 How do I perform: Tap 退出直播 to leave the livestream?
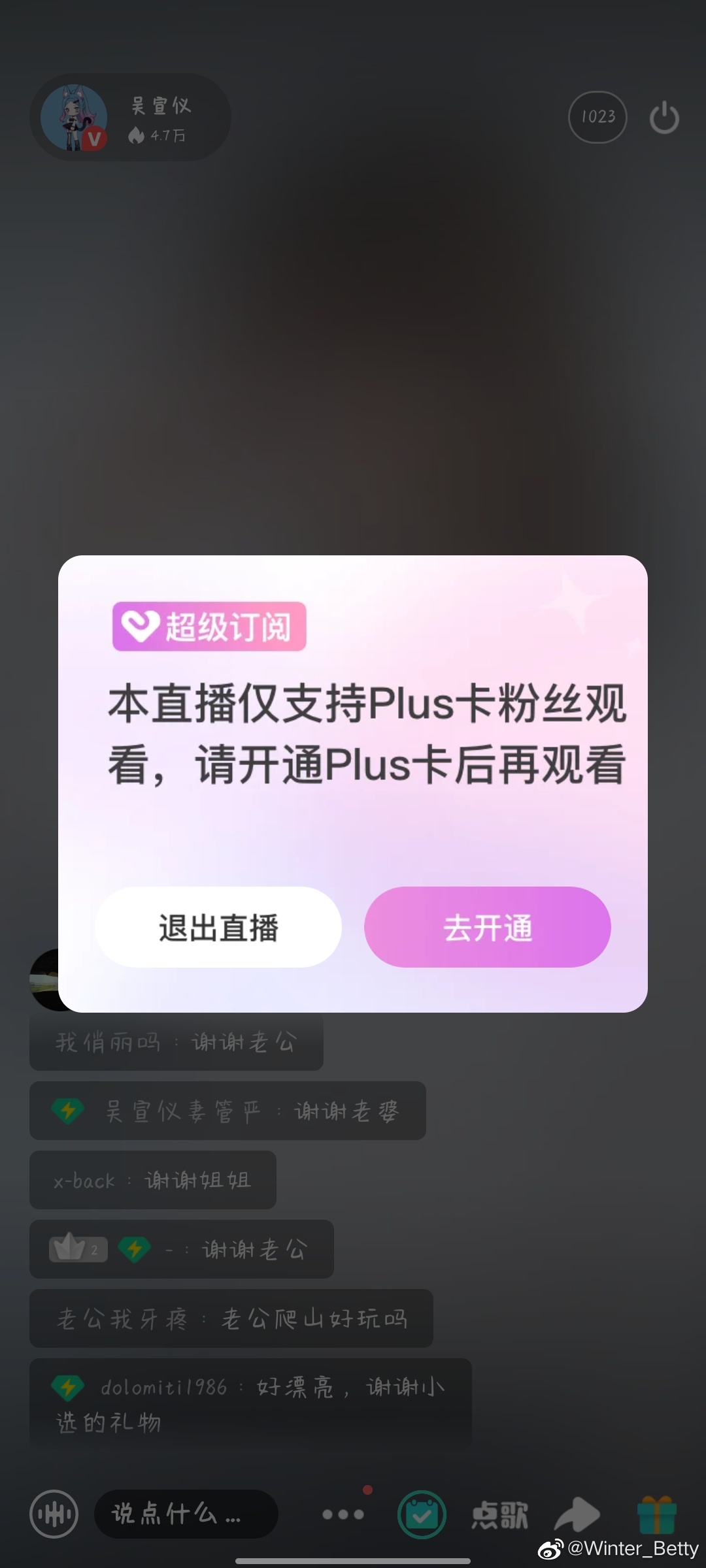pos(218,927)
